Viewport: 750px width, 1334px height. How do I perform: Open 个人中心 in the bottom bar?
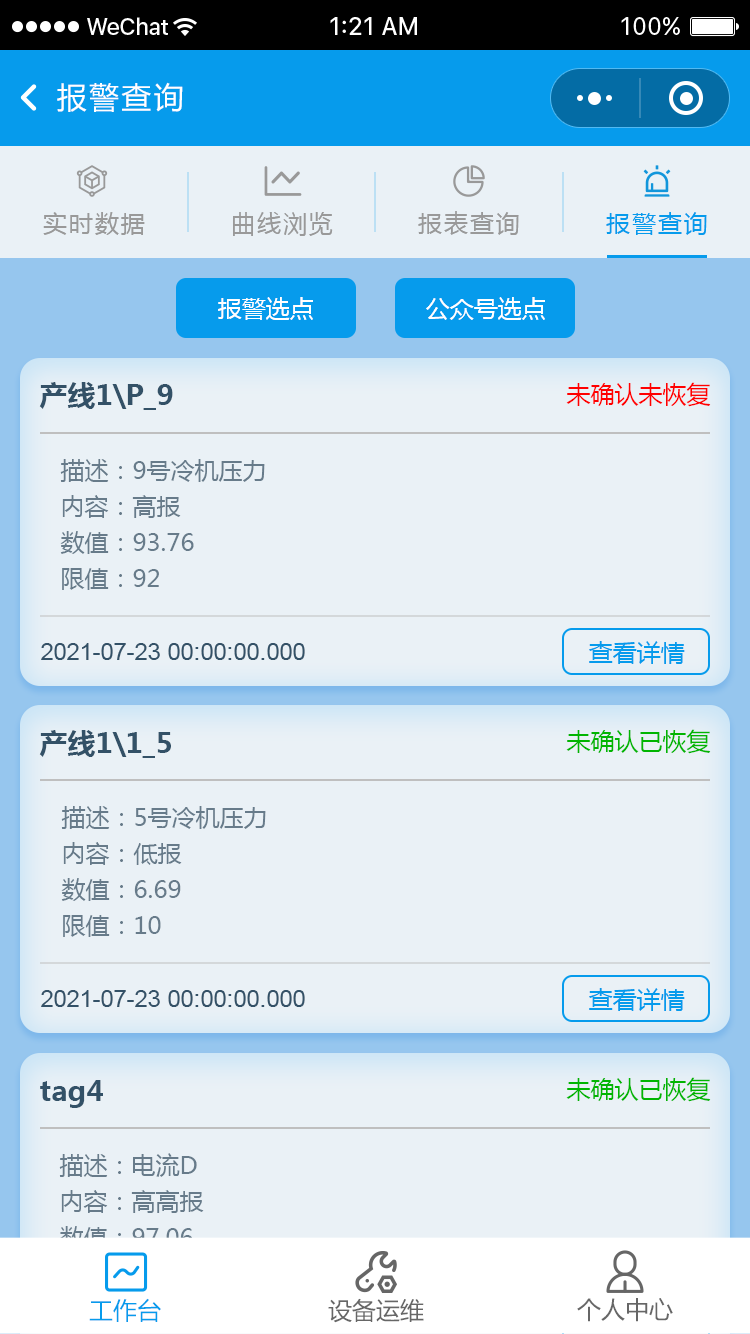pos(625,1287)
